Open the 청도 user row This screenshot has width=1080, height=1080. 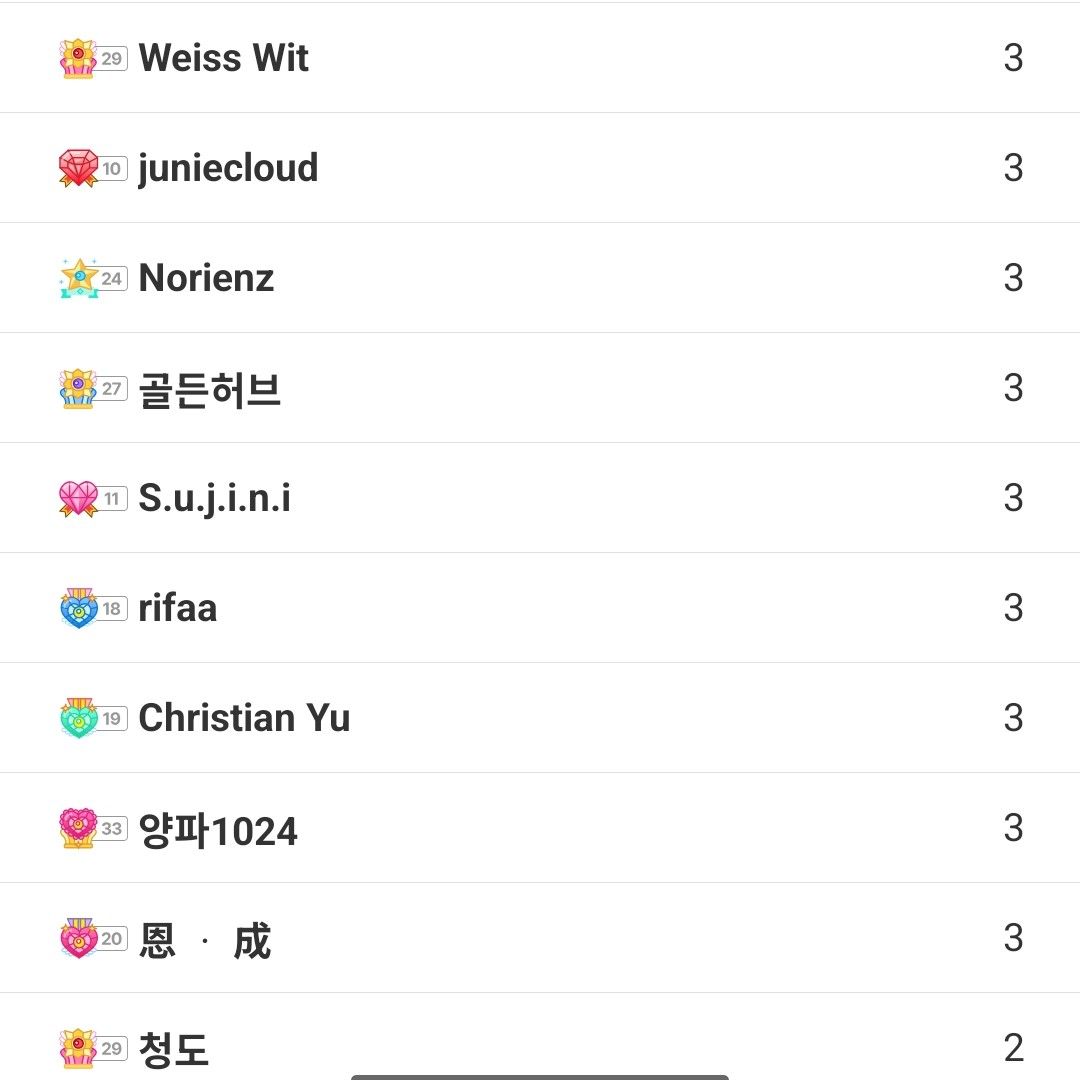pos(174,1048)
